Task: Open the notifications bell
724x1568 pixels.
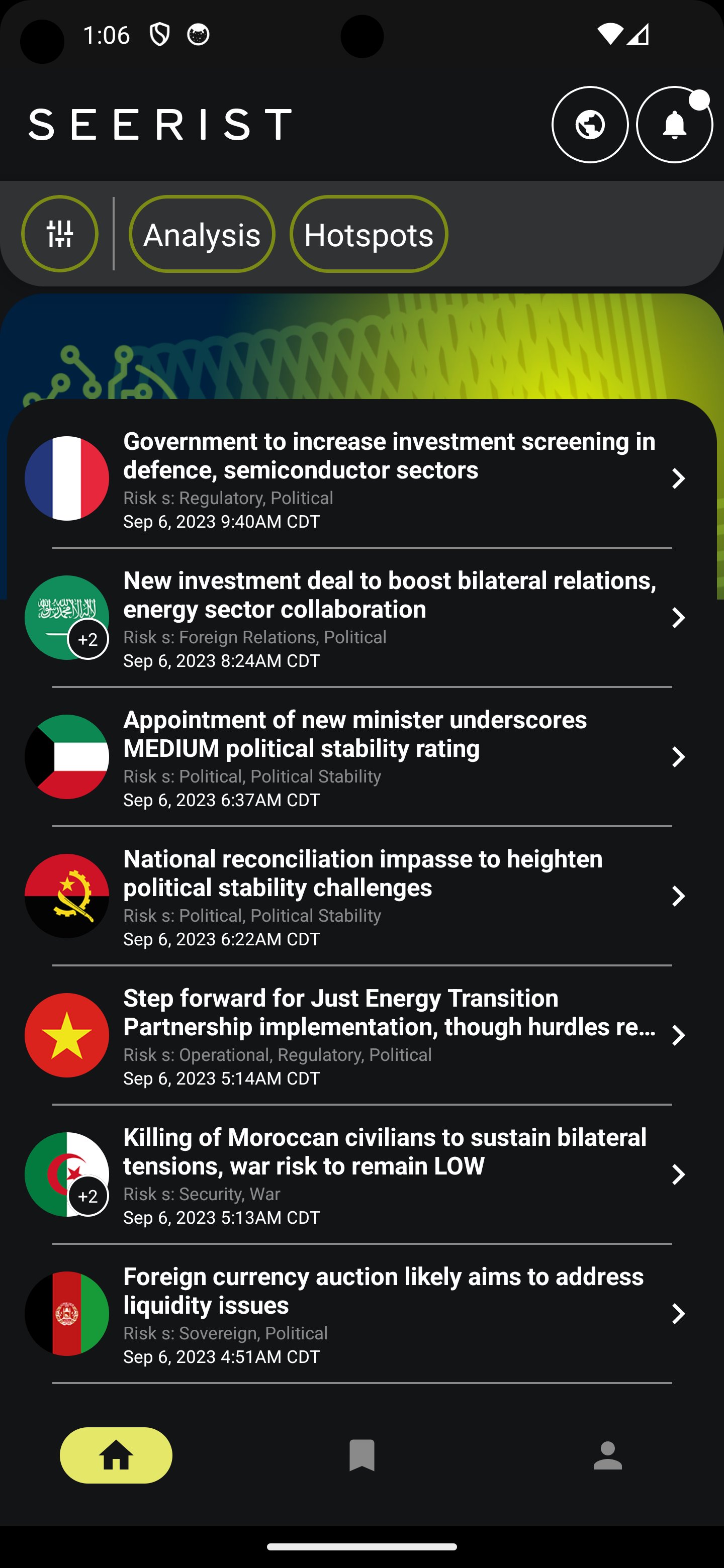Action: tap(675, 124)
